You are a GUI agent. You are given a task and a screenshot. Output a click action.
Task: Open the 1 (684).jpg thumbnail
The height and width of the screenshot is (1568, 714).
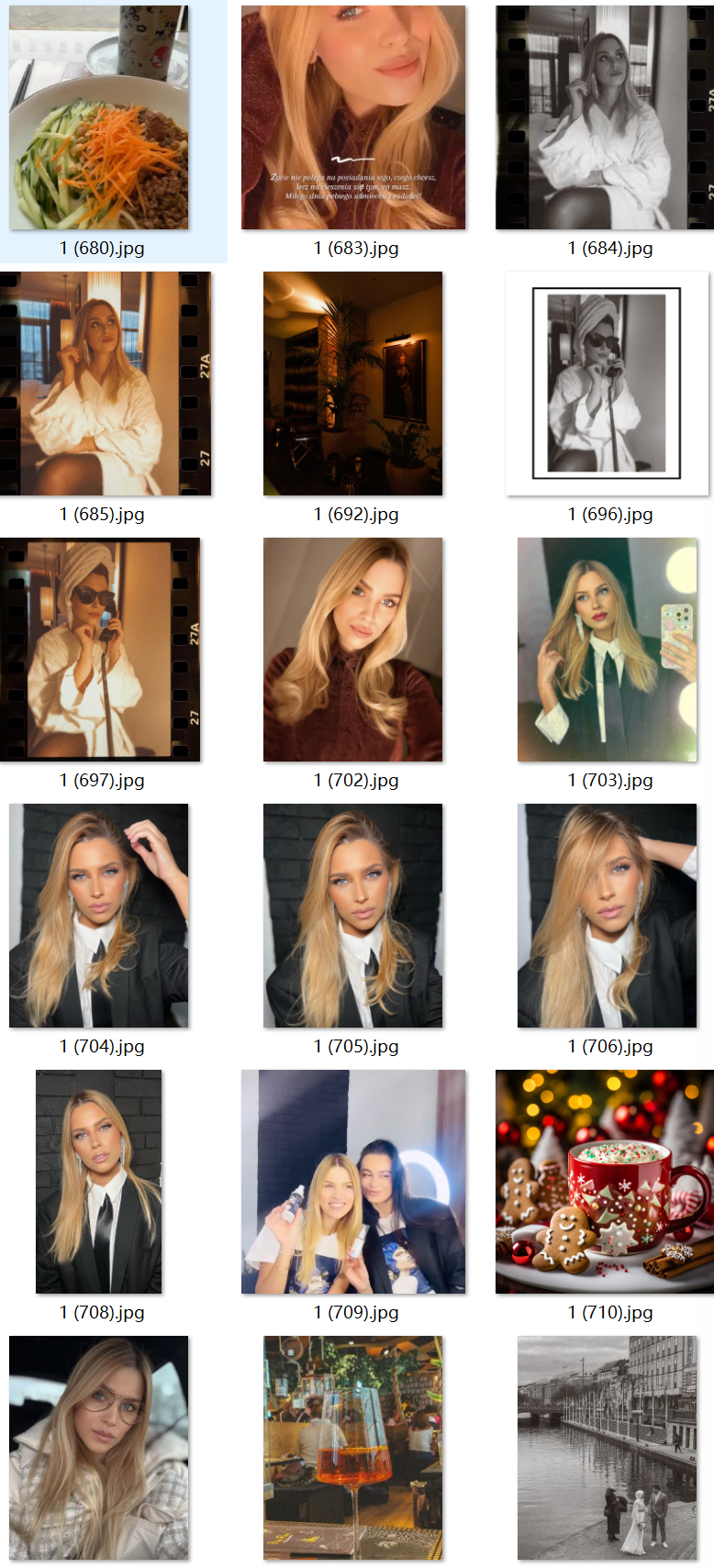606,117
